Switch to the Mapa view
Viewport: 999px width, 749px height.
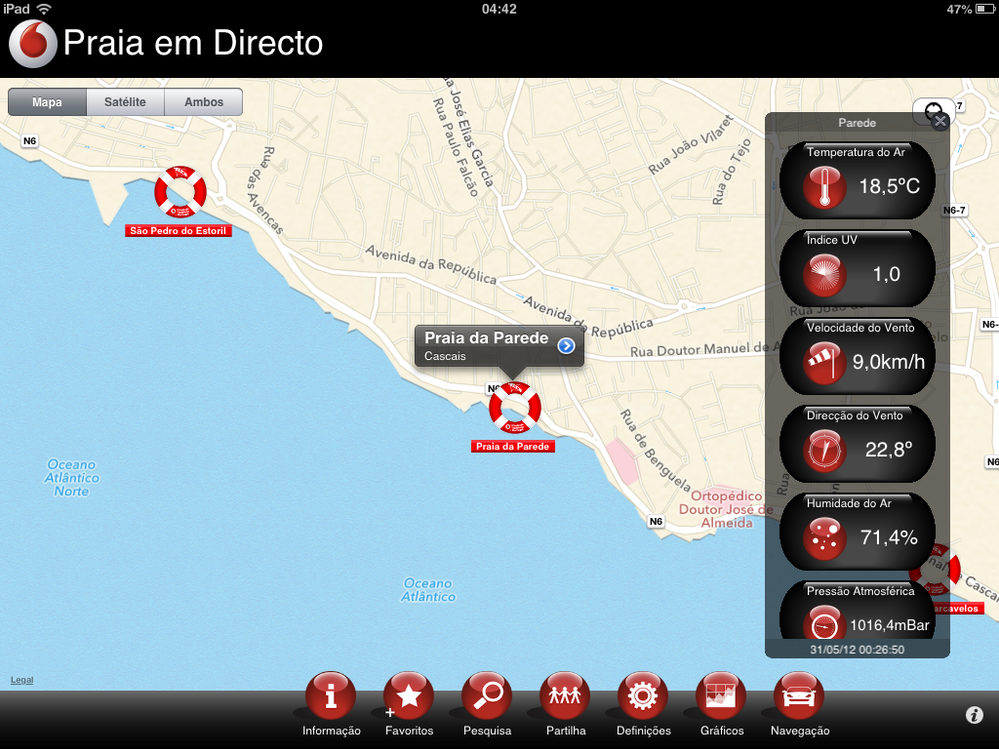[x=47, y=102]
